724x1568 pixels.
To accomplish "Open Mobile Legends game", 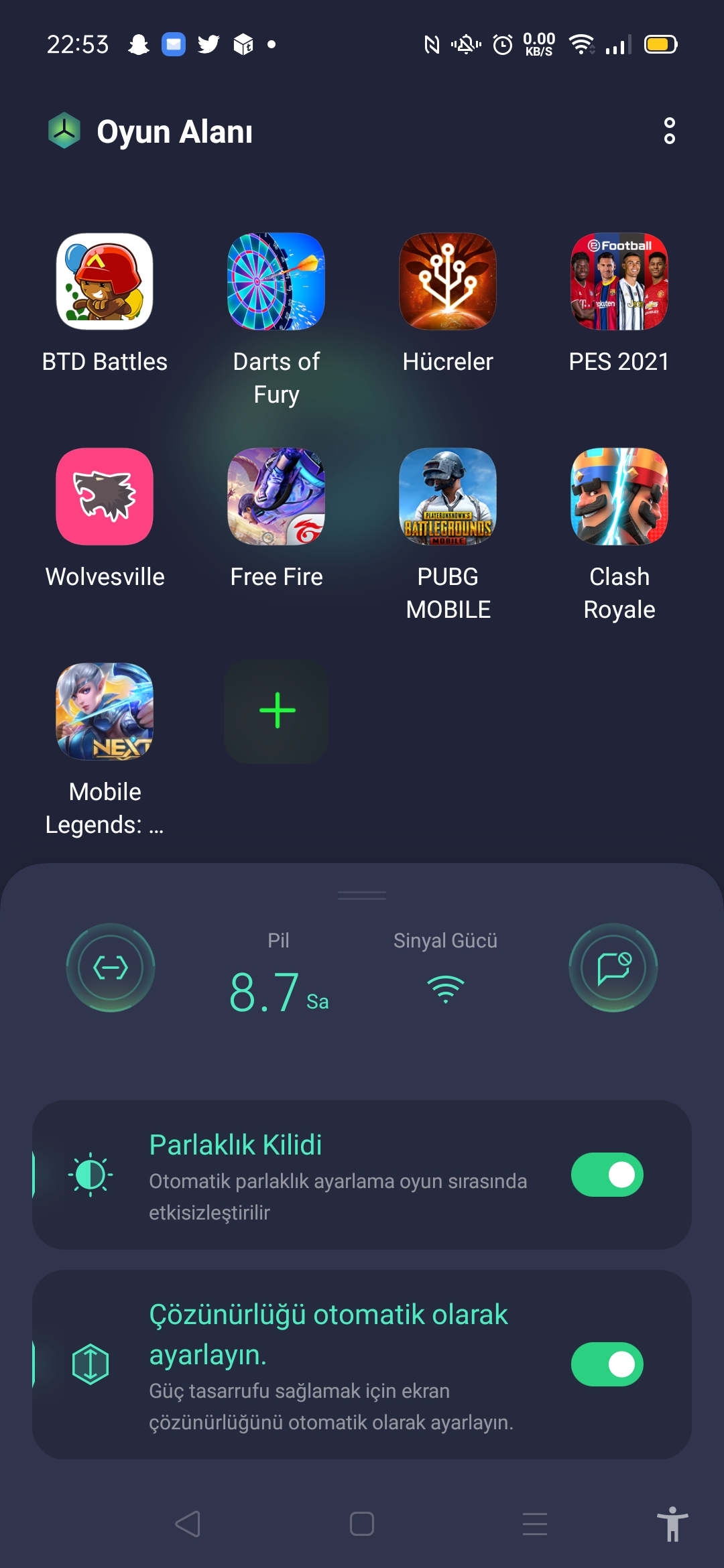I will click(x=105, y=712).
